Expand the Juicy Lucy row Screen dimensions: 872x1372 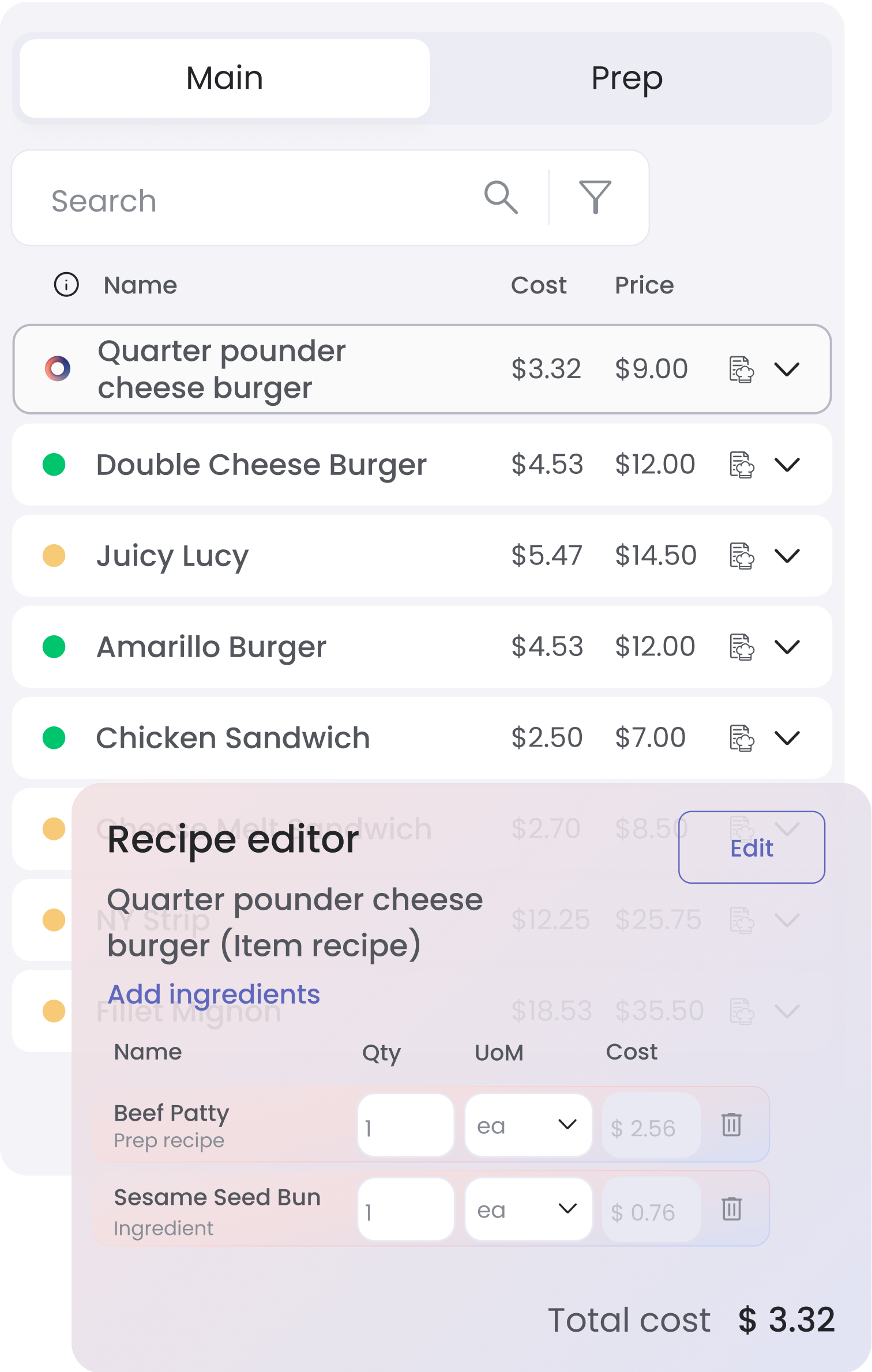click(787, 556)
